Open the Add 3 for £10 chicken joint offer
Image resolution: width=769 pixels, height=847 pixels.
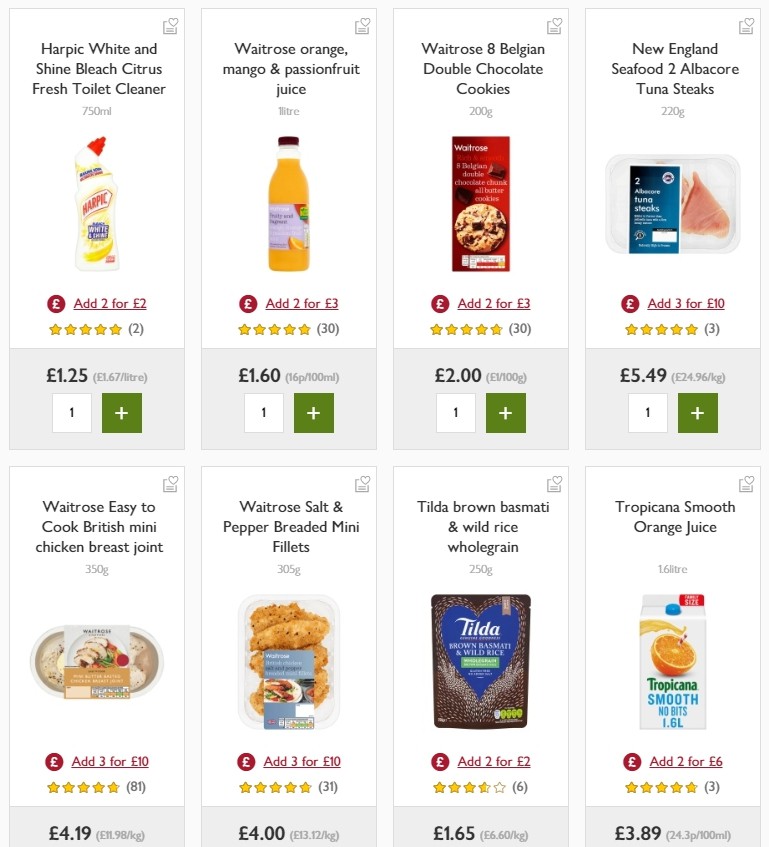tap(110, 761)
